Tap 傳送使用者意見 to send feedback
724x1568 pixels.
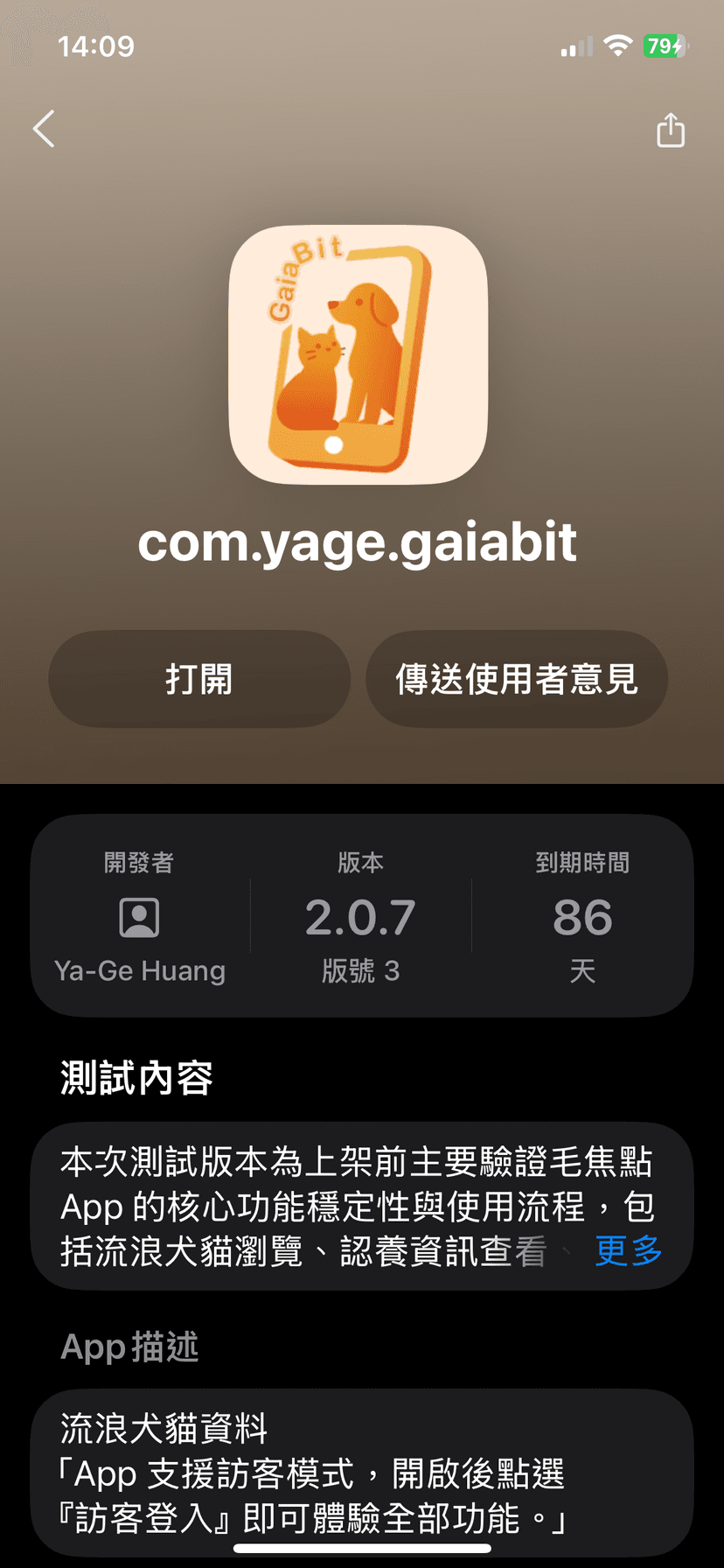(517, 679)
